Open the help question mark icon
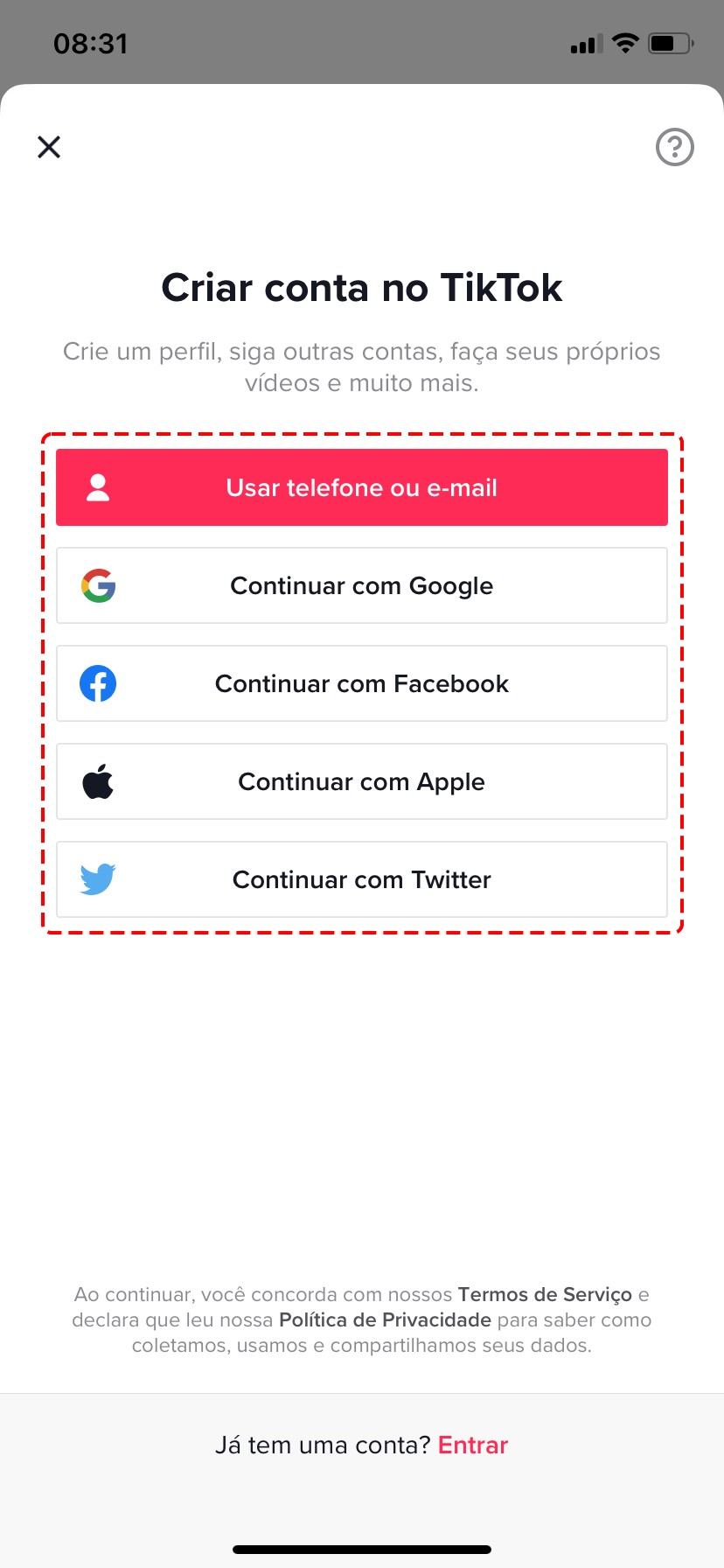Viewport: 724px width, 1568px height. [x=674, y=147]
